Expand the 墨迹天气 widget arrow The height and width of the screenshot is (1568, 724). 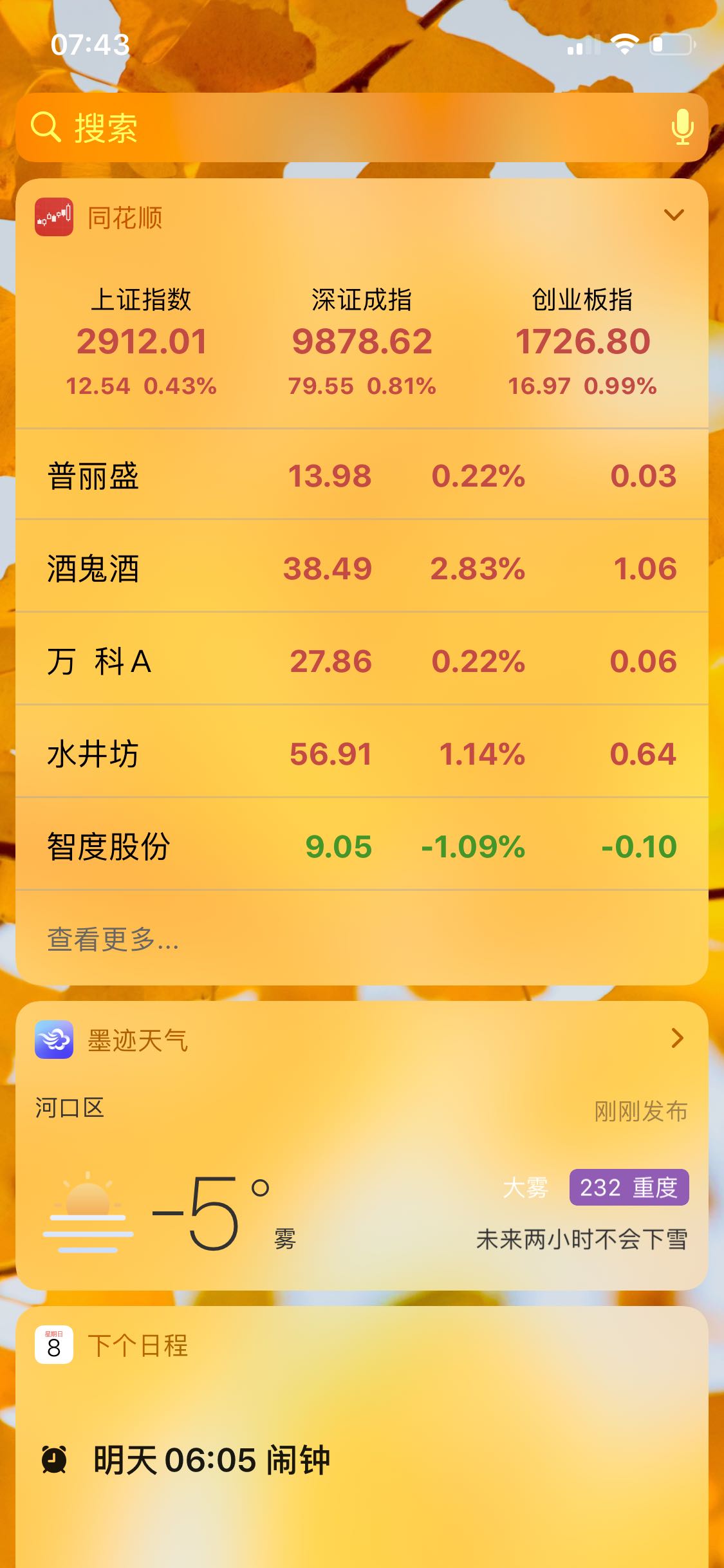coord(676,1038)
